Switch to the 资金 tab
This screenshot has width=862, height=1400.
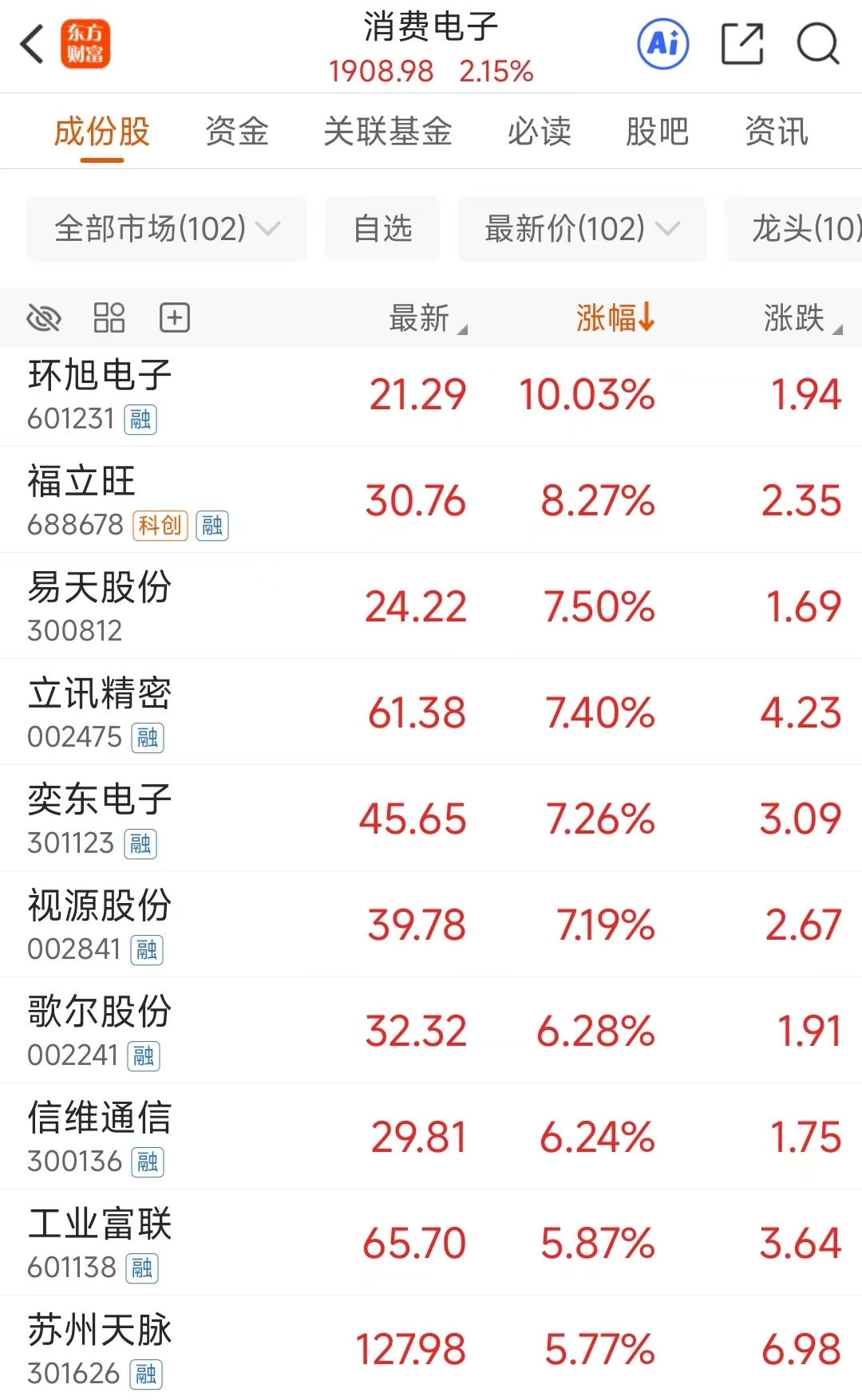(x=236, y=132)
